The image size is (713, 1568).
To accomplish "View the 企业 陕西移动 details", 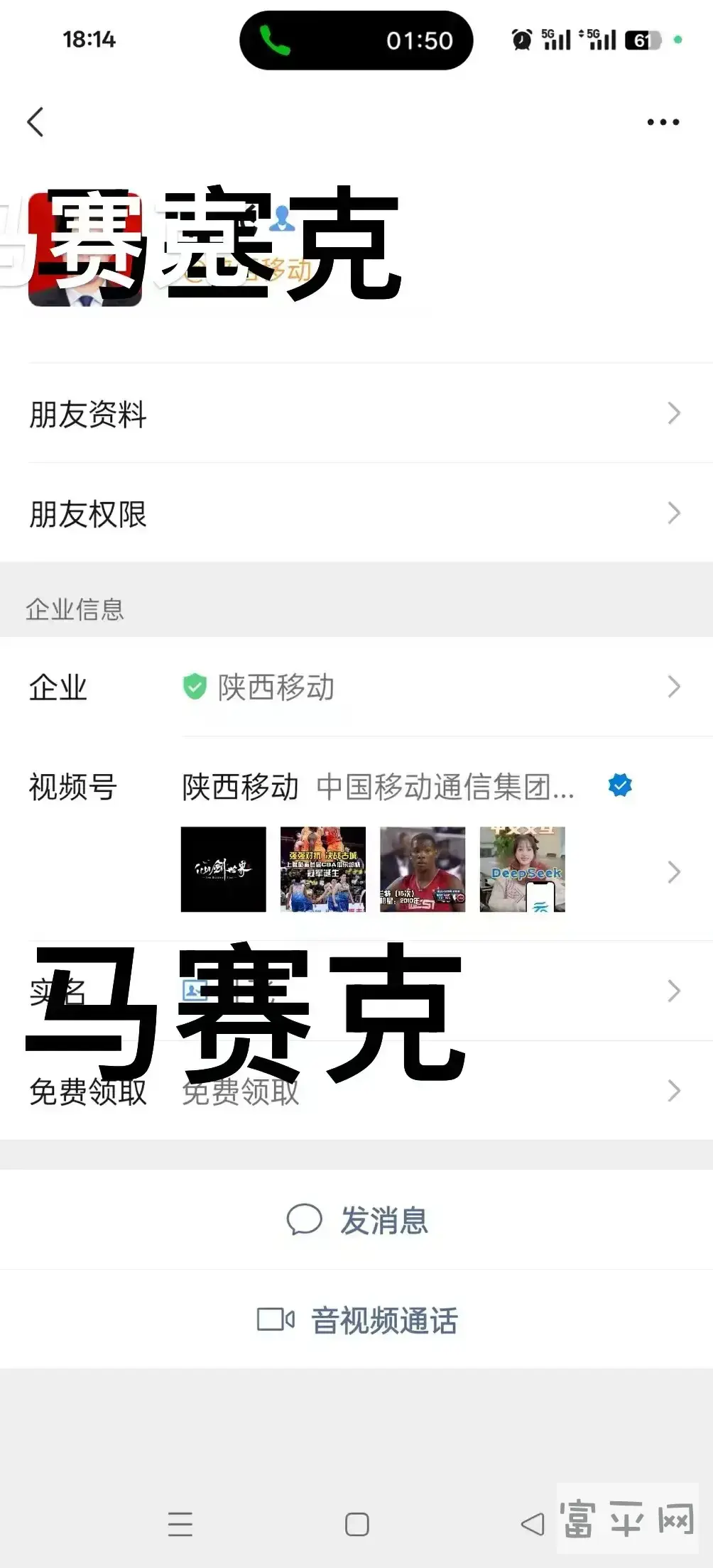I will 426,687.
